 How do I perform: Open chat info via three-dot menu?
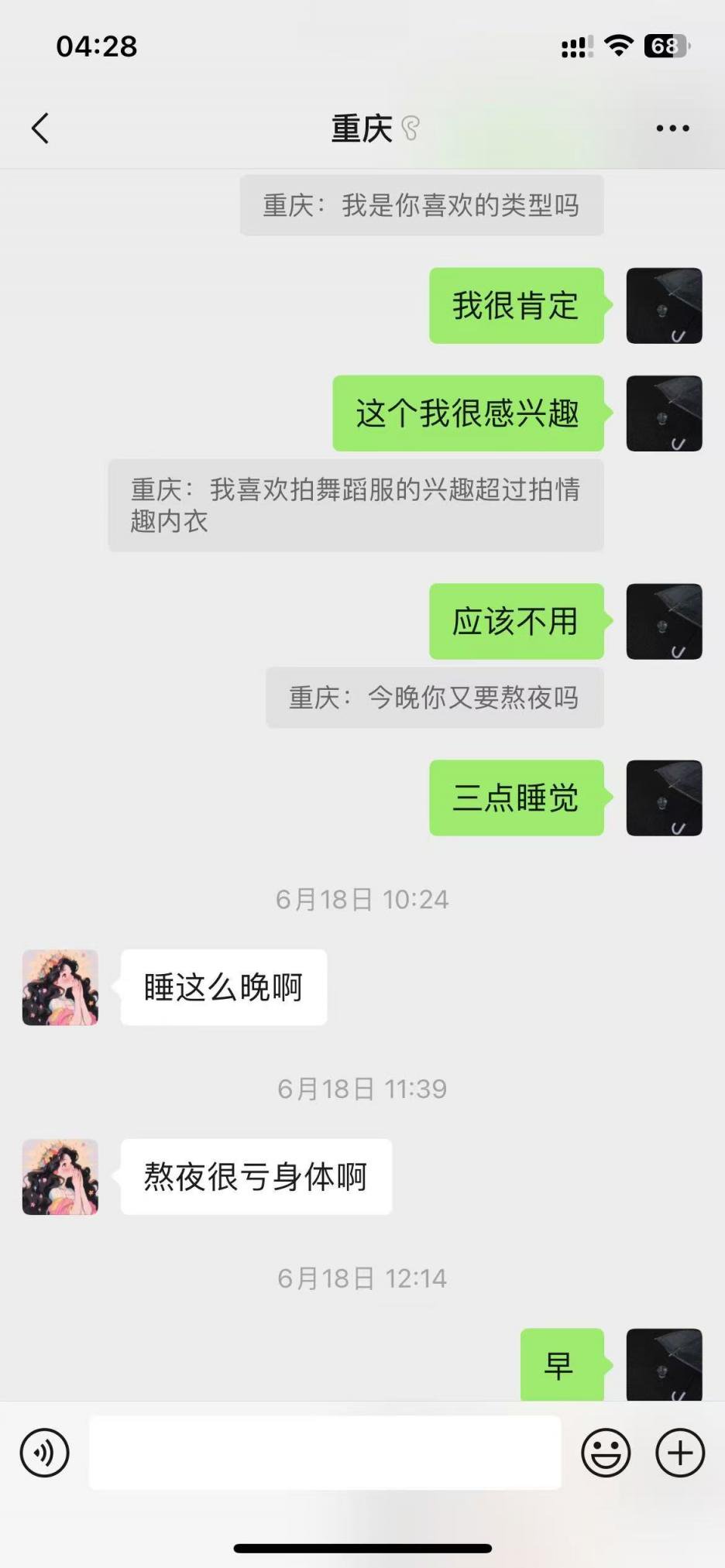[672, 129]
